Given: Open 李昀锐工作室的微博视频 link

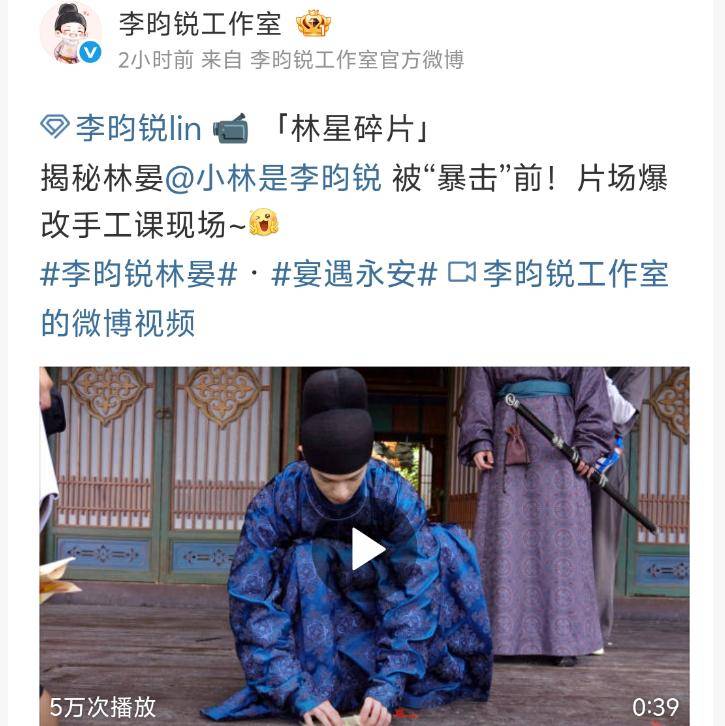Looking at the screenshot, I should [558, 274].
